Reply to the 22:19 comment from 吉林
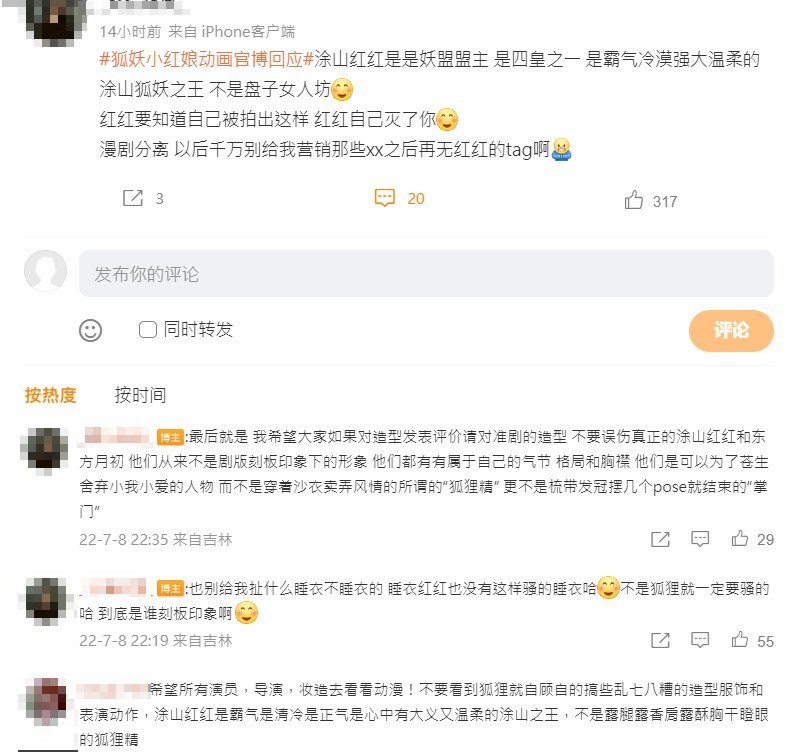This screenshot has width=792, height=752. tap(700, 640)
